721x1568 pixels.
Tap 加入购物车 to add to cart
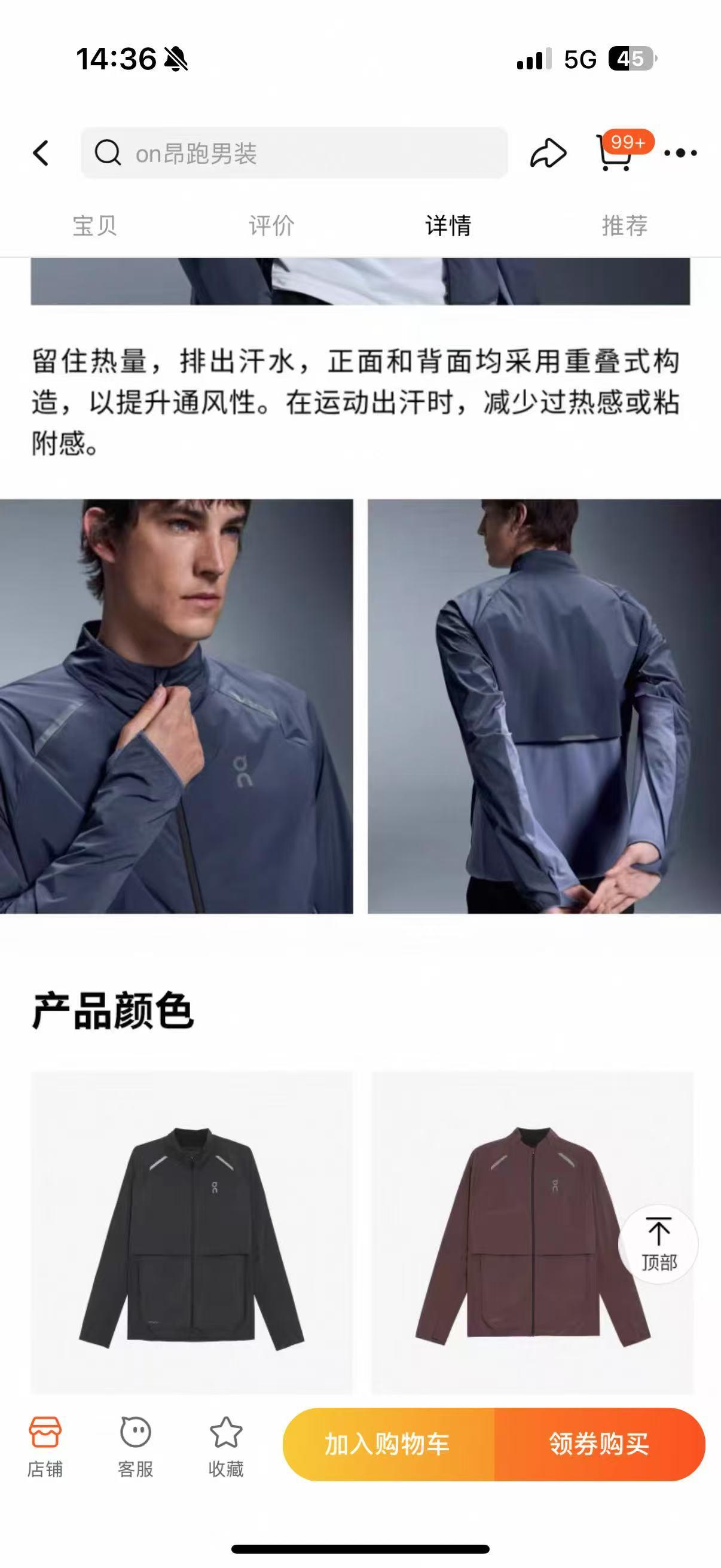(x=387, y=1444)
